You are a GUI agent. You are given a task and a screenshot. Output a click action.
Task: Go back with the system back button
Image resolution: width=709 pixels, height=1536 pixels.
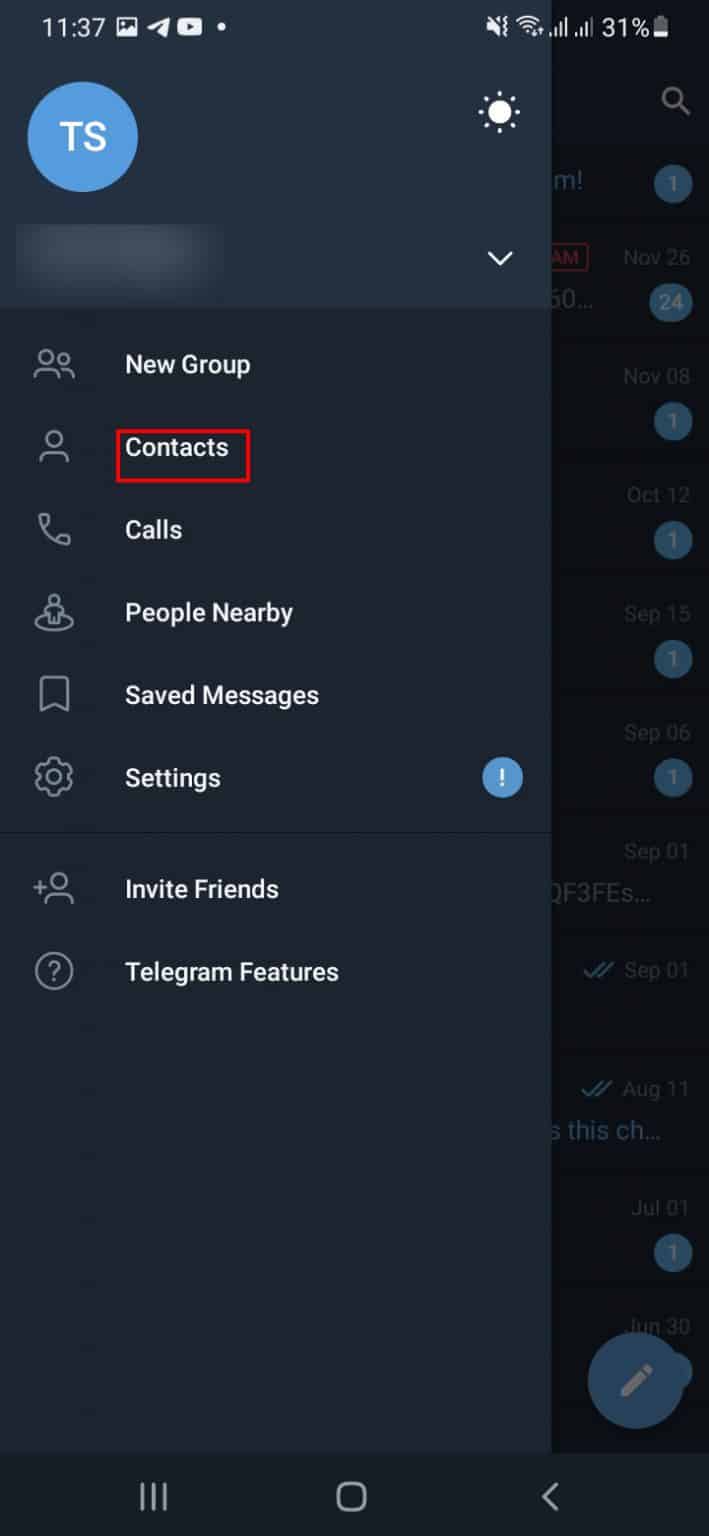point(549,1496)
